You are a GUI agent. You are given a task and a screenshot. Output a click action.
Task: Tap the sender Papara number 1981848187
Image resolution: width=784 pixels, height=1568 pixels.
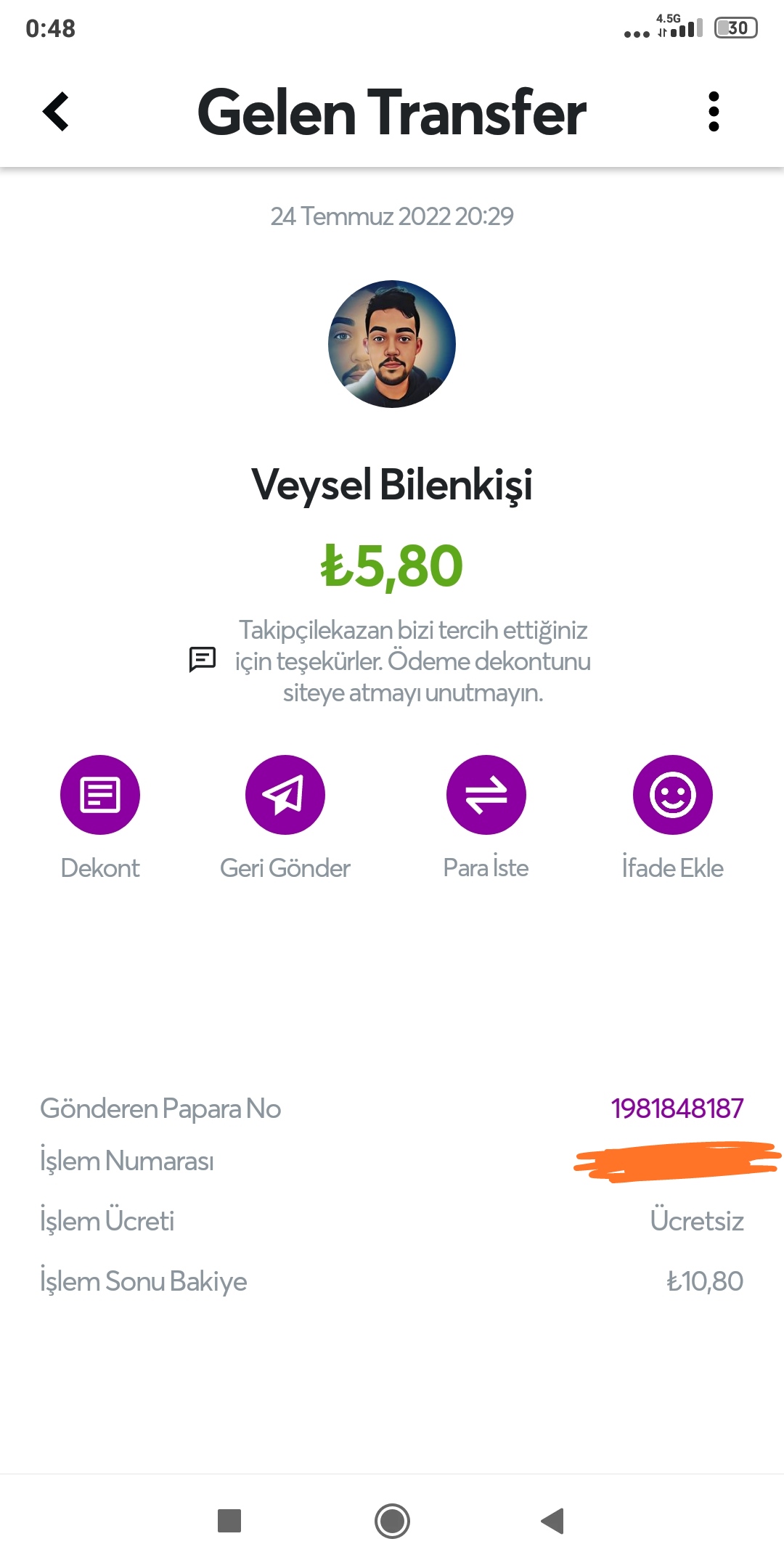tap(677, 1108)
